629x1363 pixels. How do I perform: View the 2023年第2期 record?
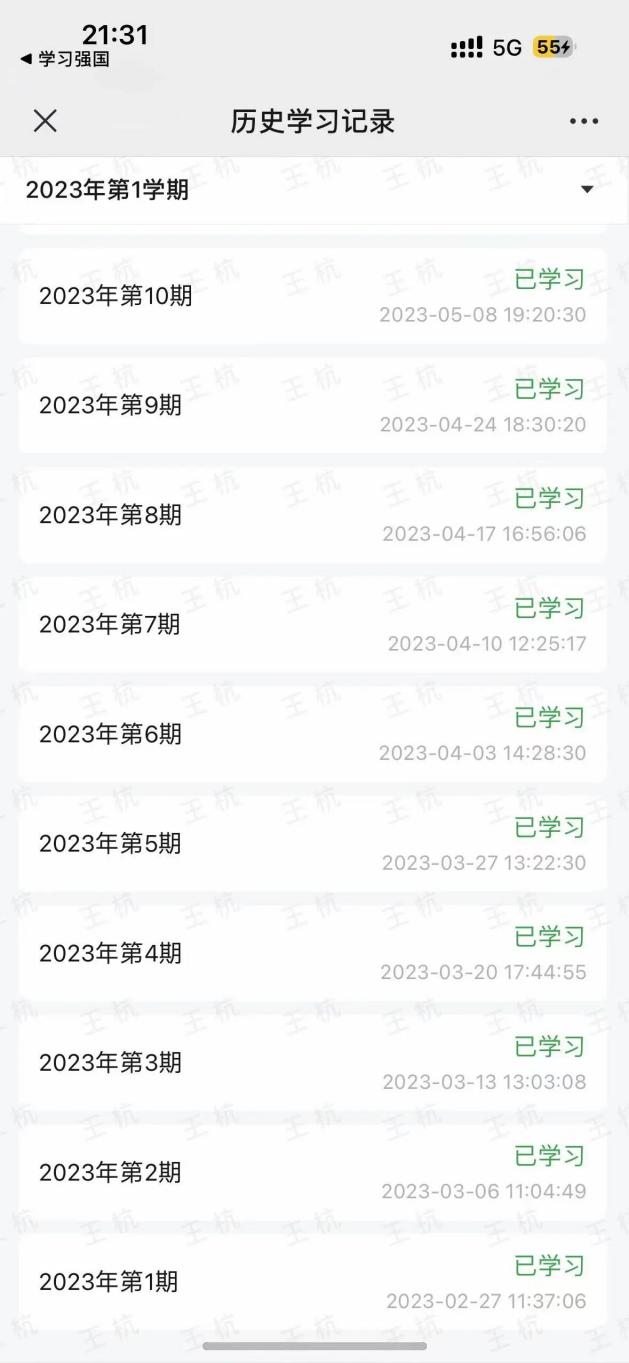point(312,1172)
